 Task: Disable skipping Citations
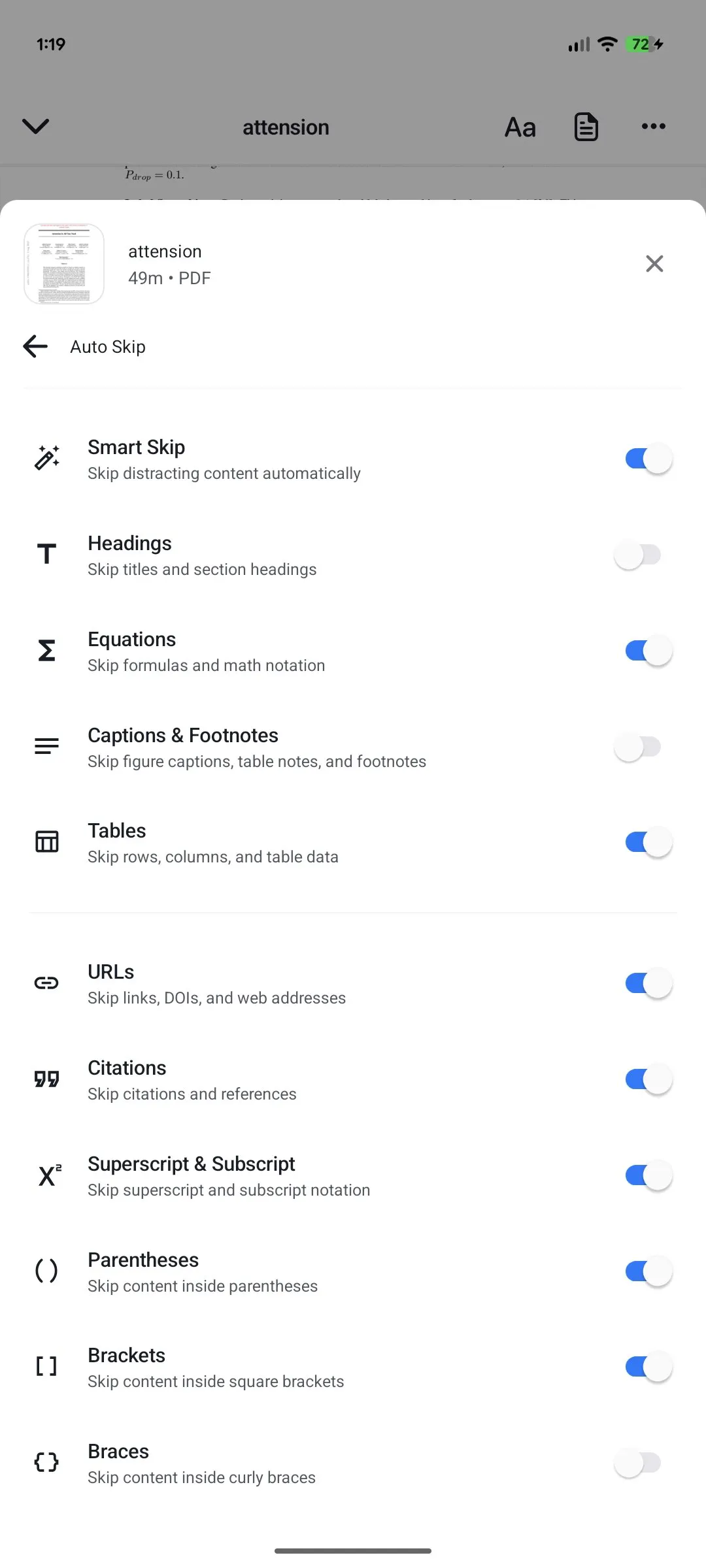tap(648, 1080)
